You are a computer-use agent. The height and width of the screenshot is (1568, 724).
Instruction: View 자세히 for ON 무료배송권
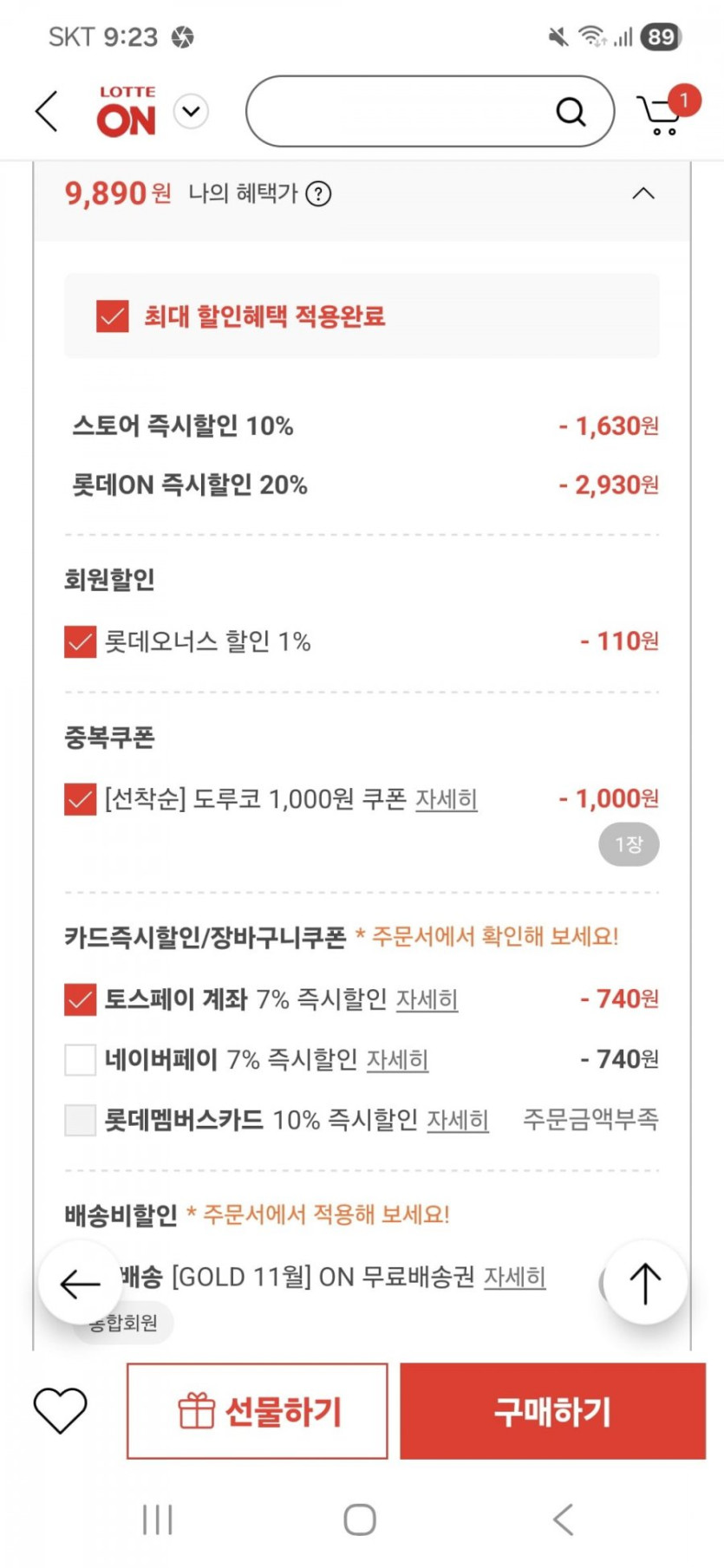click(514, 1277)
